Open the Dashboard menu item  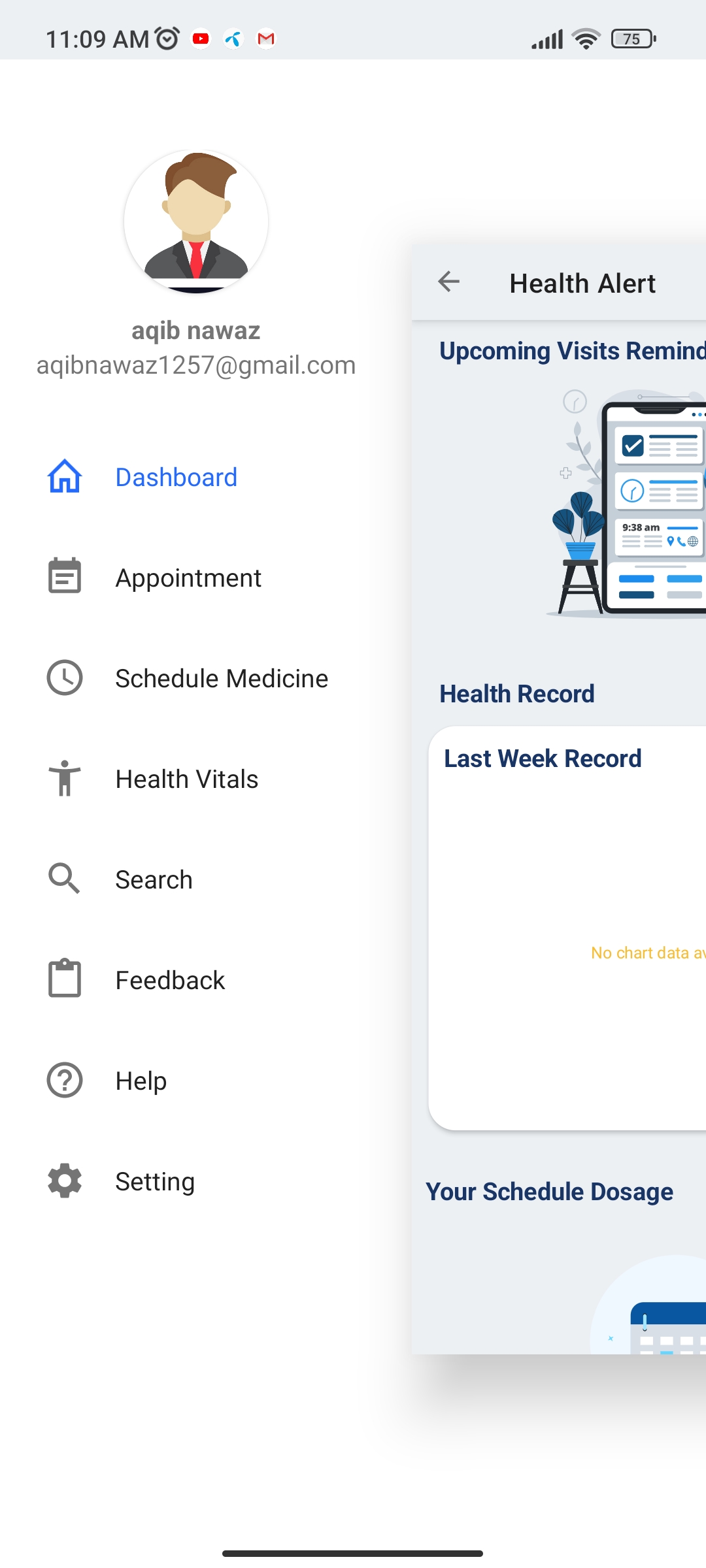[196, 478]
